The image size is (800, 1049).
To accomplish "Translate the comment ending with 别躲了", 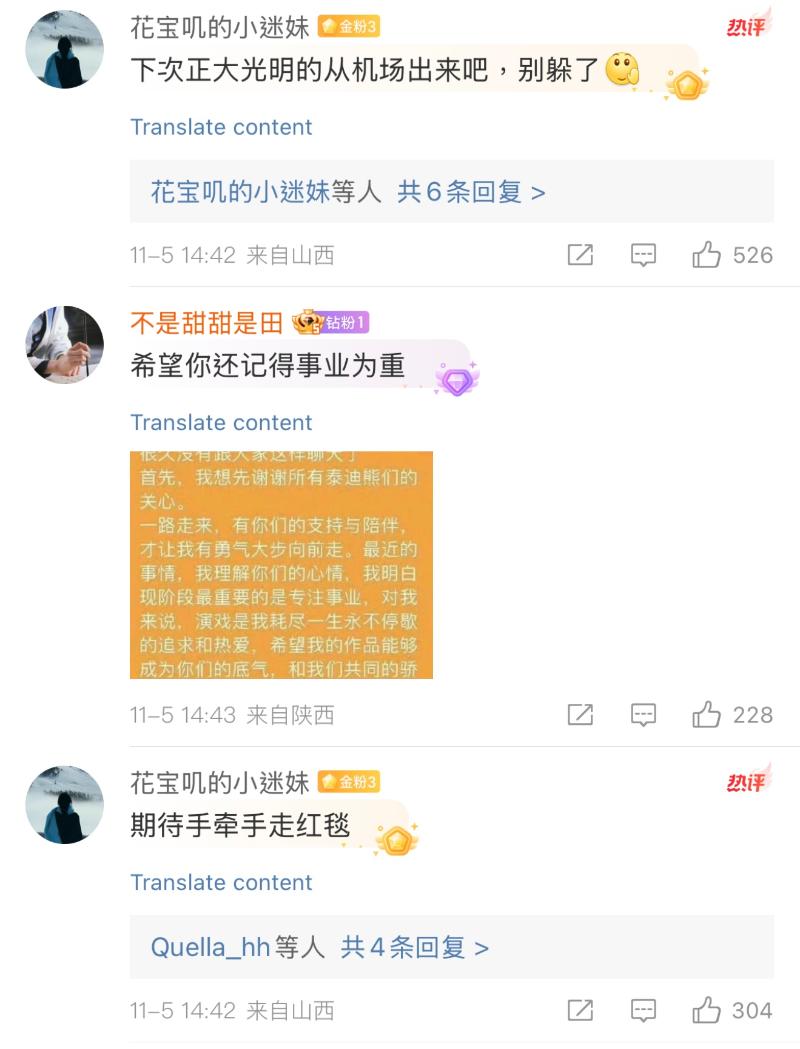I will [221, 127].
